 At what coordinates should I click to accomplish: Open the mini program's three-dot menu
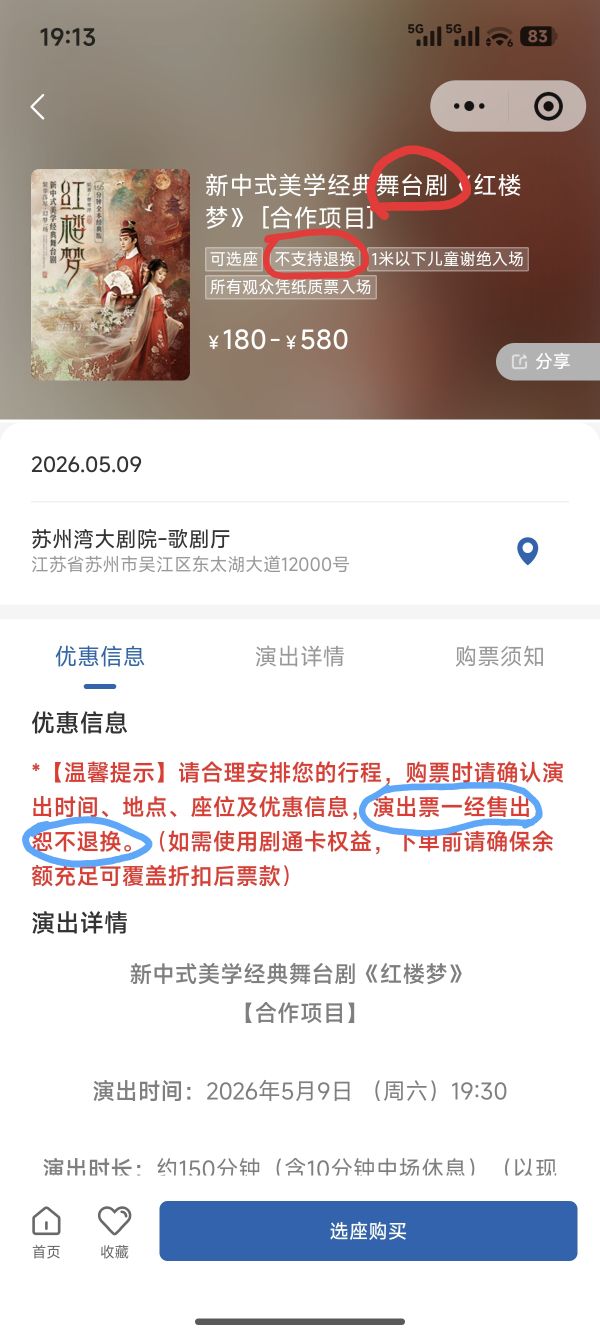pyautogui.click(x=469, y=106)
